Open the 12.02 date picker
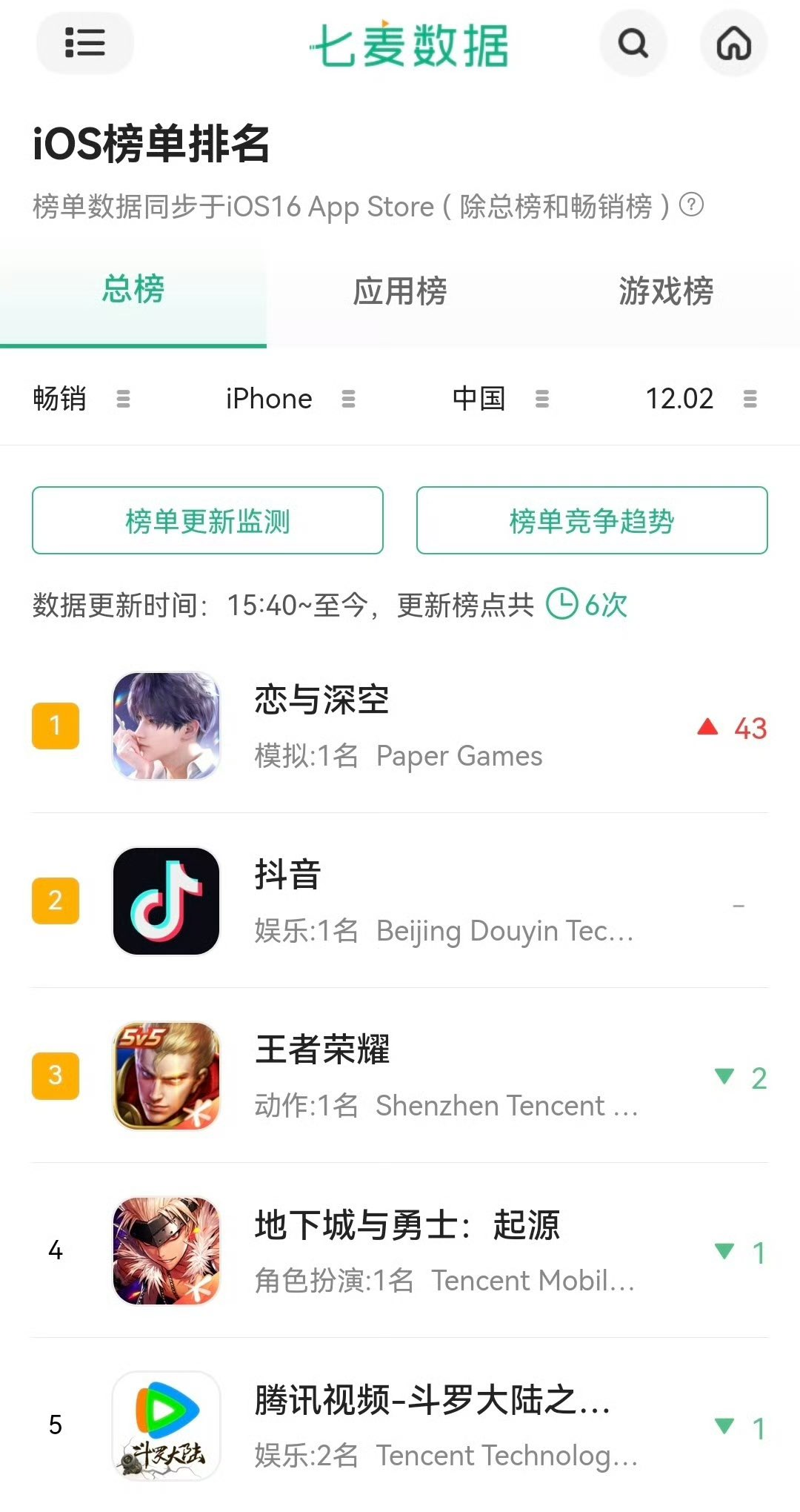 [701, 399]
